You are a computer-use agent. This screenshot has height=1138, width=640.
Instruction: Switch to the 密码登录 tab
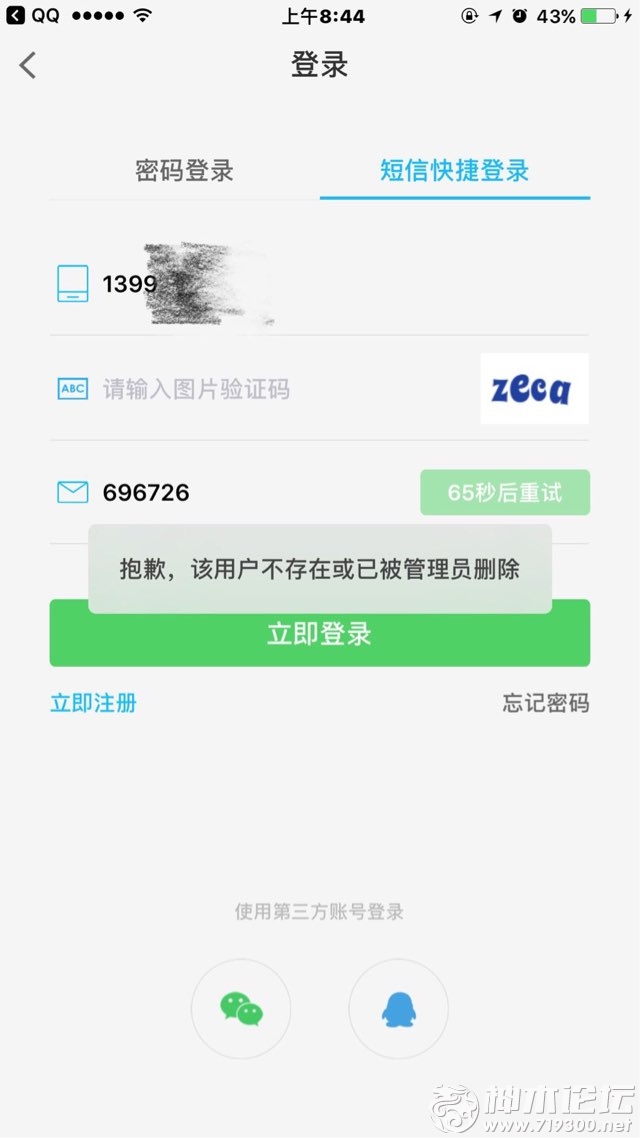click(184, 170)
